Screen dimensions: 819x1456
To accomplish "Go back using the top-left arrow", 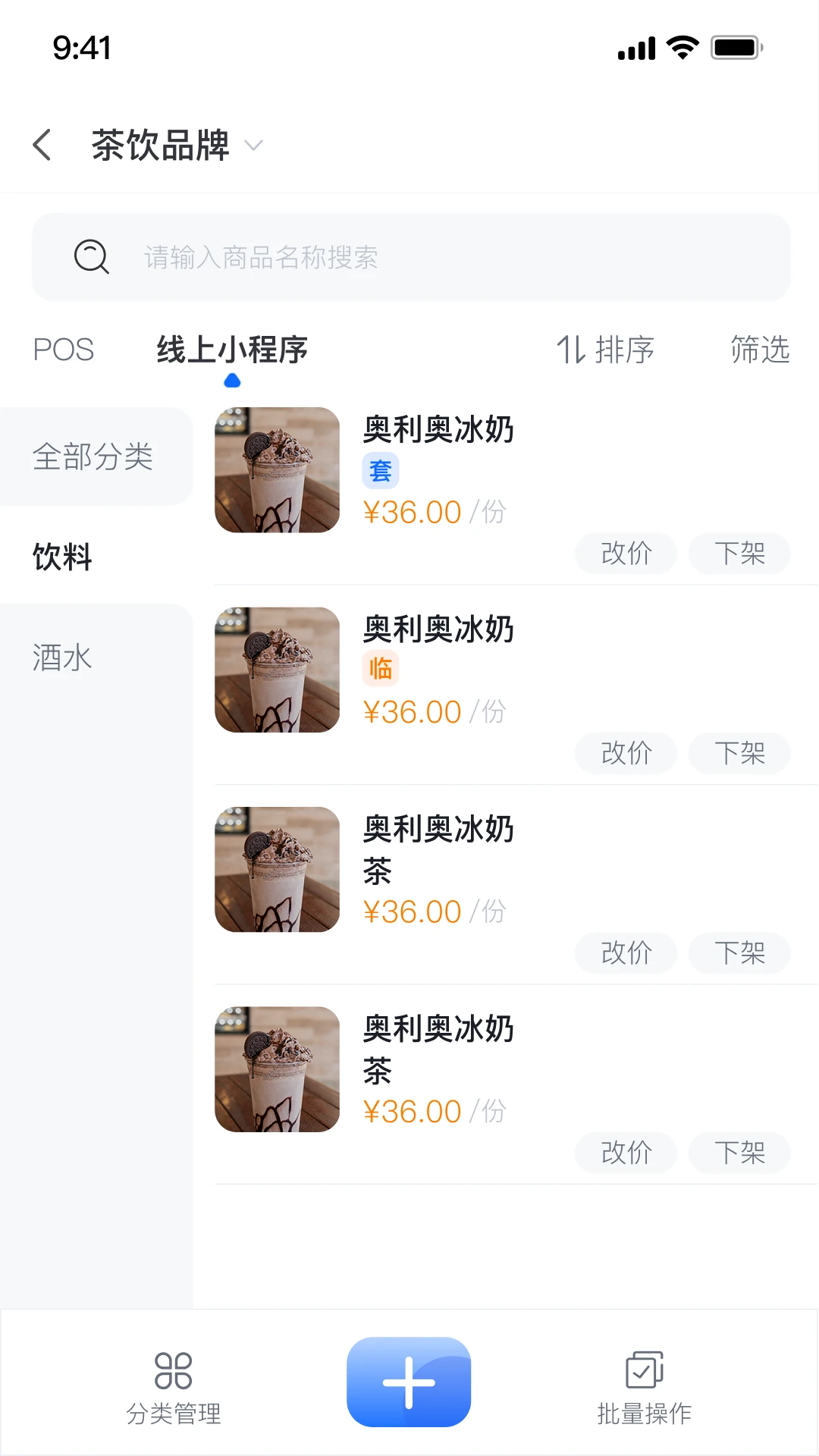I will pos(42,144).
